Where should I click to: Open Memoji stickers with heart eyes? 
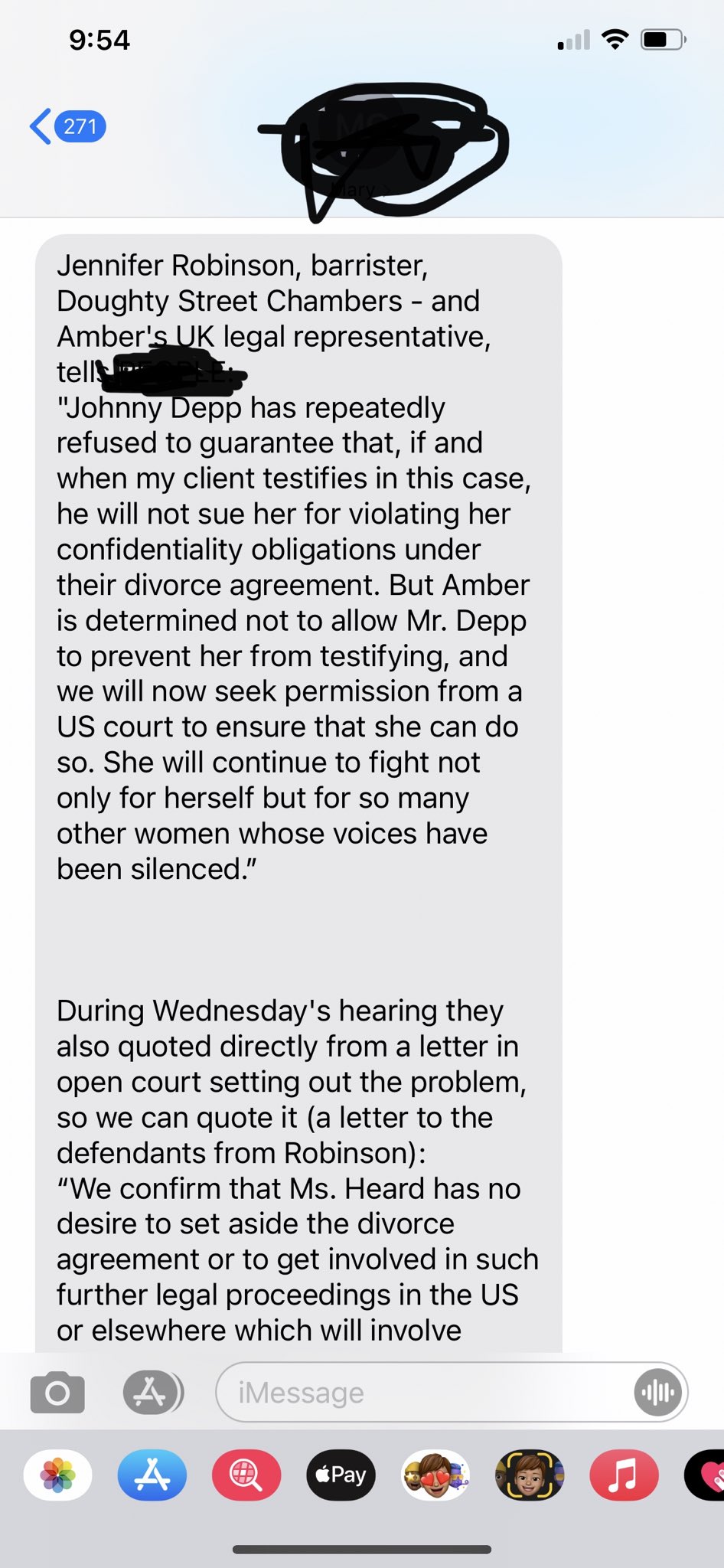(435, 1475)
